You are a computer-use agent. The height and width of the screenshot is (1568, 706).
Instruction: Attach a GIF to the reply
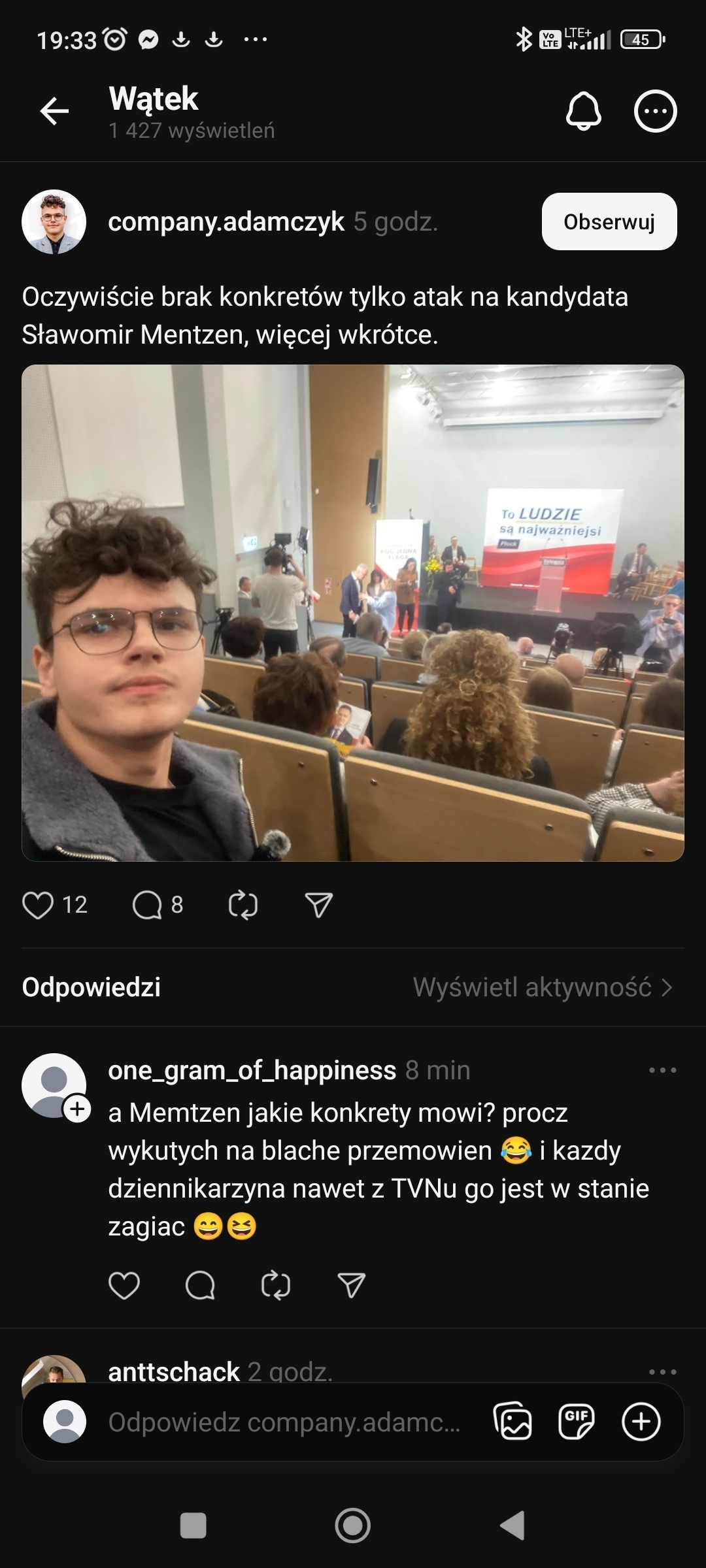coord(576,1422)
